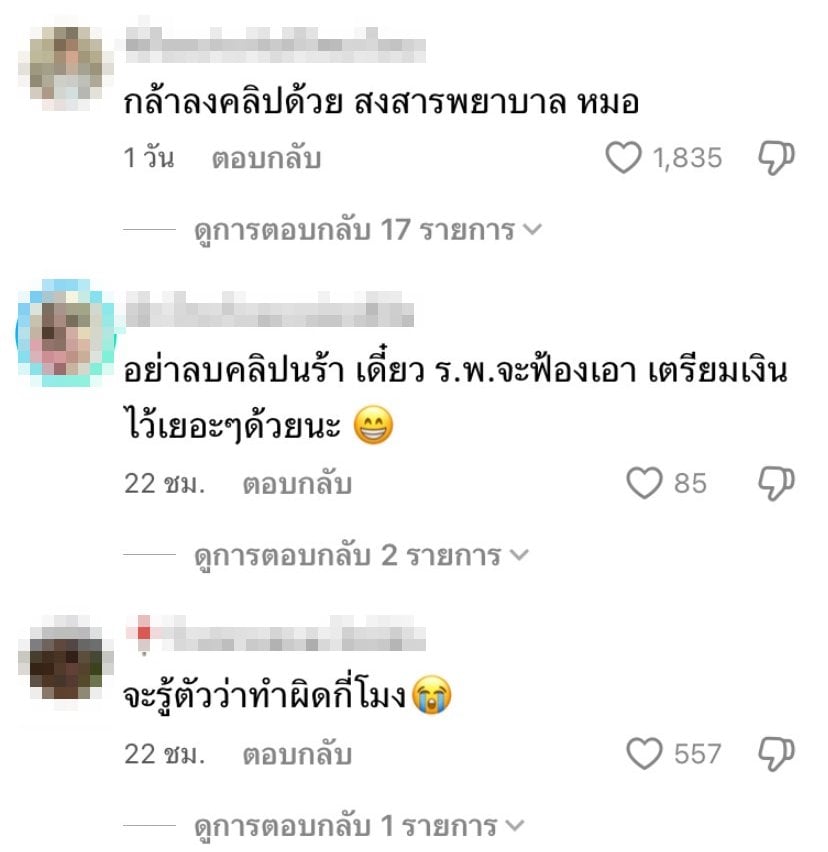Viewport: 828px width, 852px height.
Task: Open avatar of the commenter with 85 likes
Action: click(65, 334)
